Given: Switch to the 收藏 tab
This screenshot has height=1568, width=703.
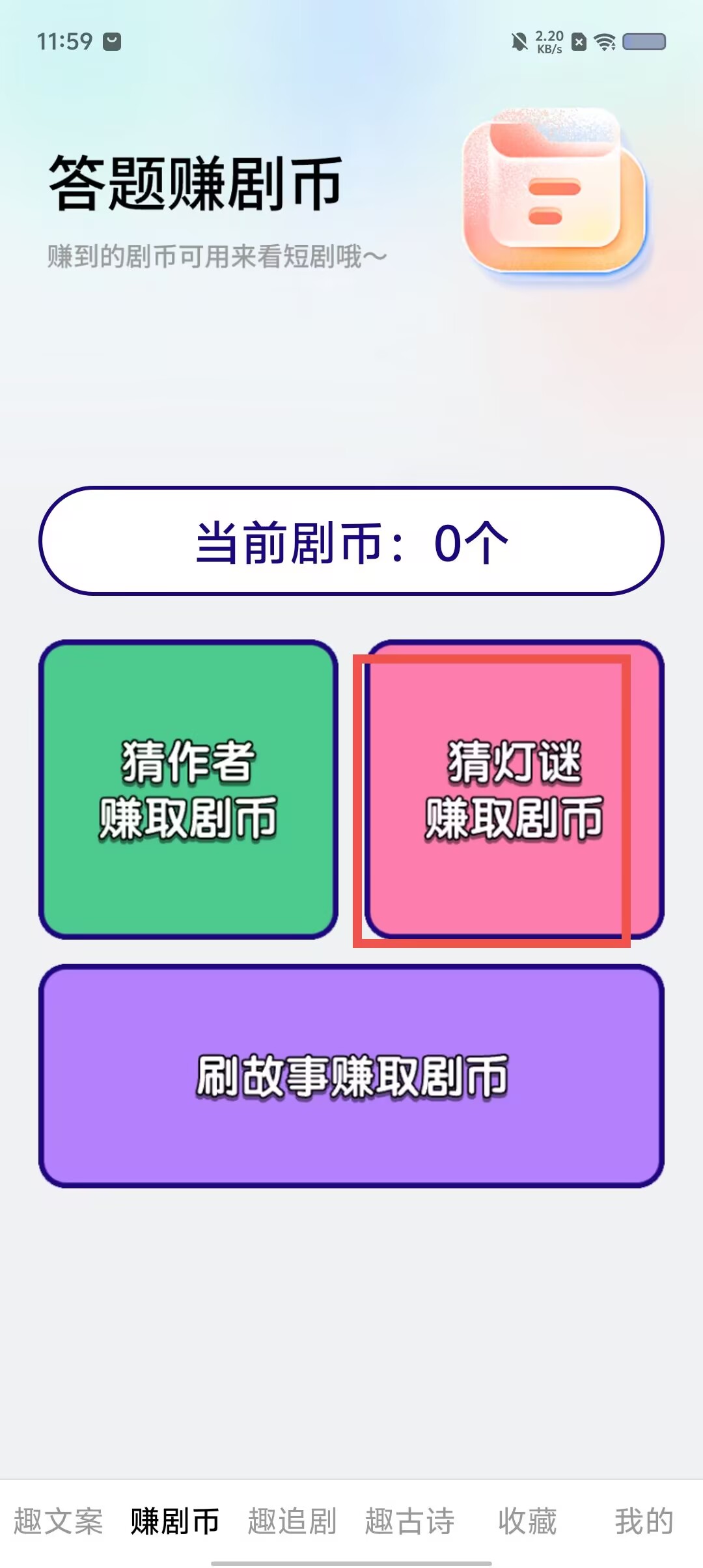Looking at the screenshot, I should 527,1521.
